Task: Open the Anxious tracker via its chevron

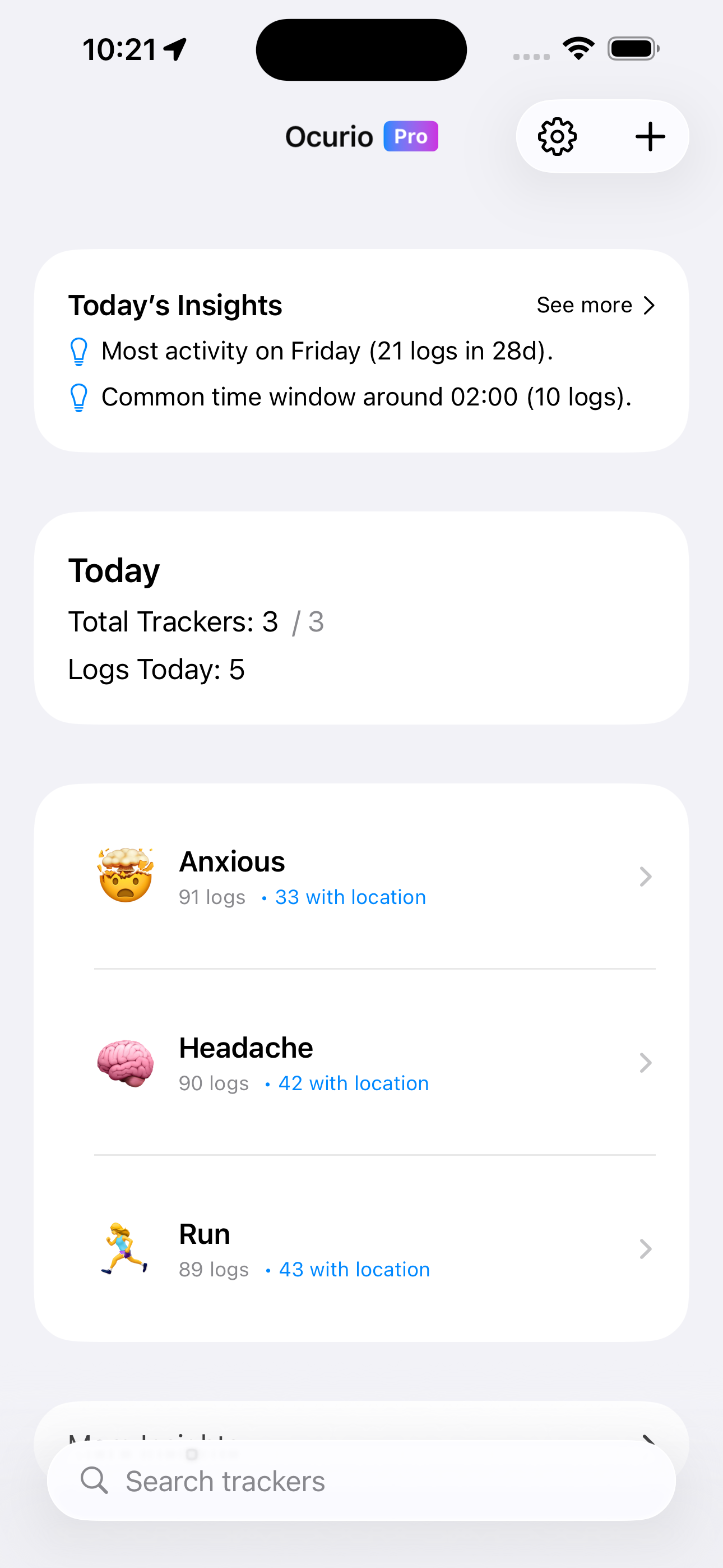Action: tap(645, 877)
